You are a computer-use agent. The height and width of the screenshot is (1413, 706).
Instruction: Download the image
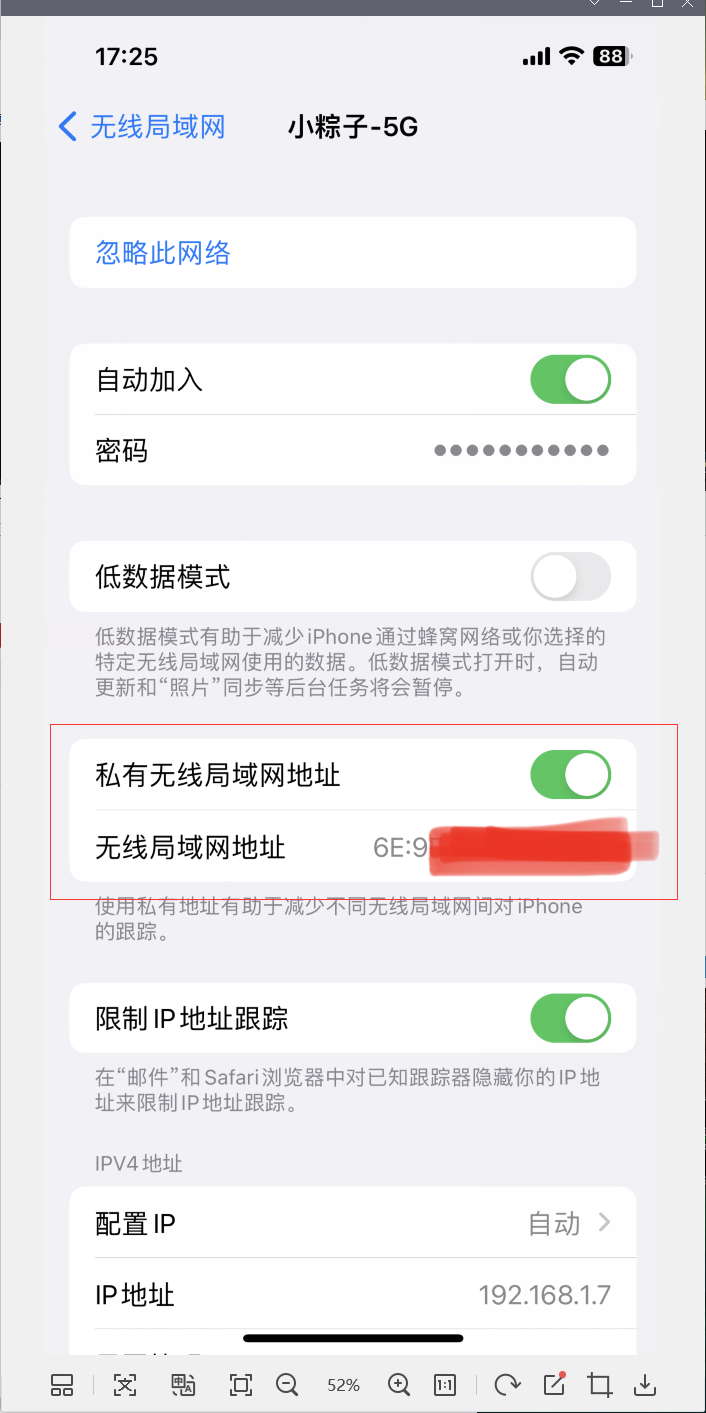pos(646,1385)
